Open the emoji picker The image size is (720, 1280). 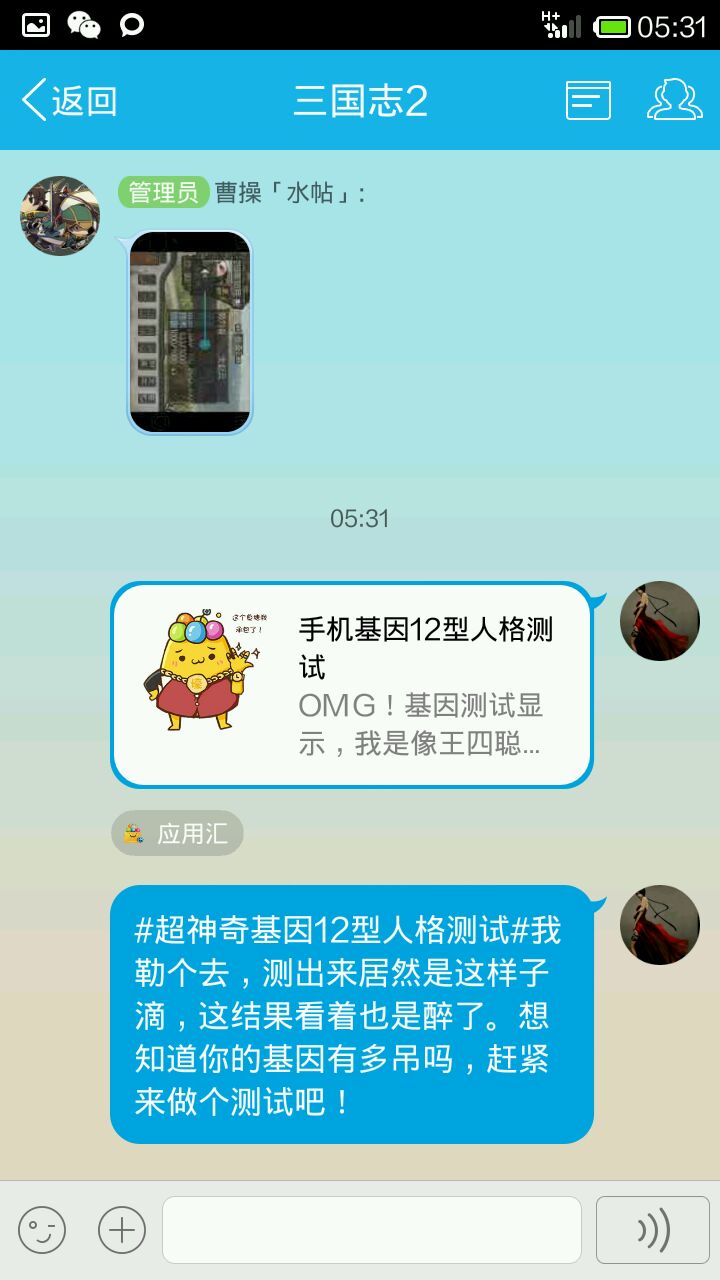tap(42, 1230)
